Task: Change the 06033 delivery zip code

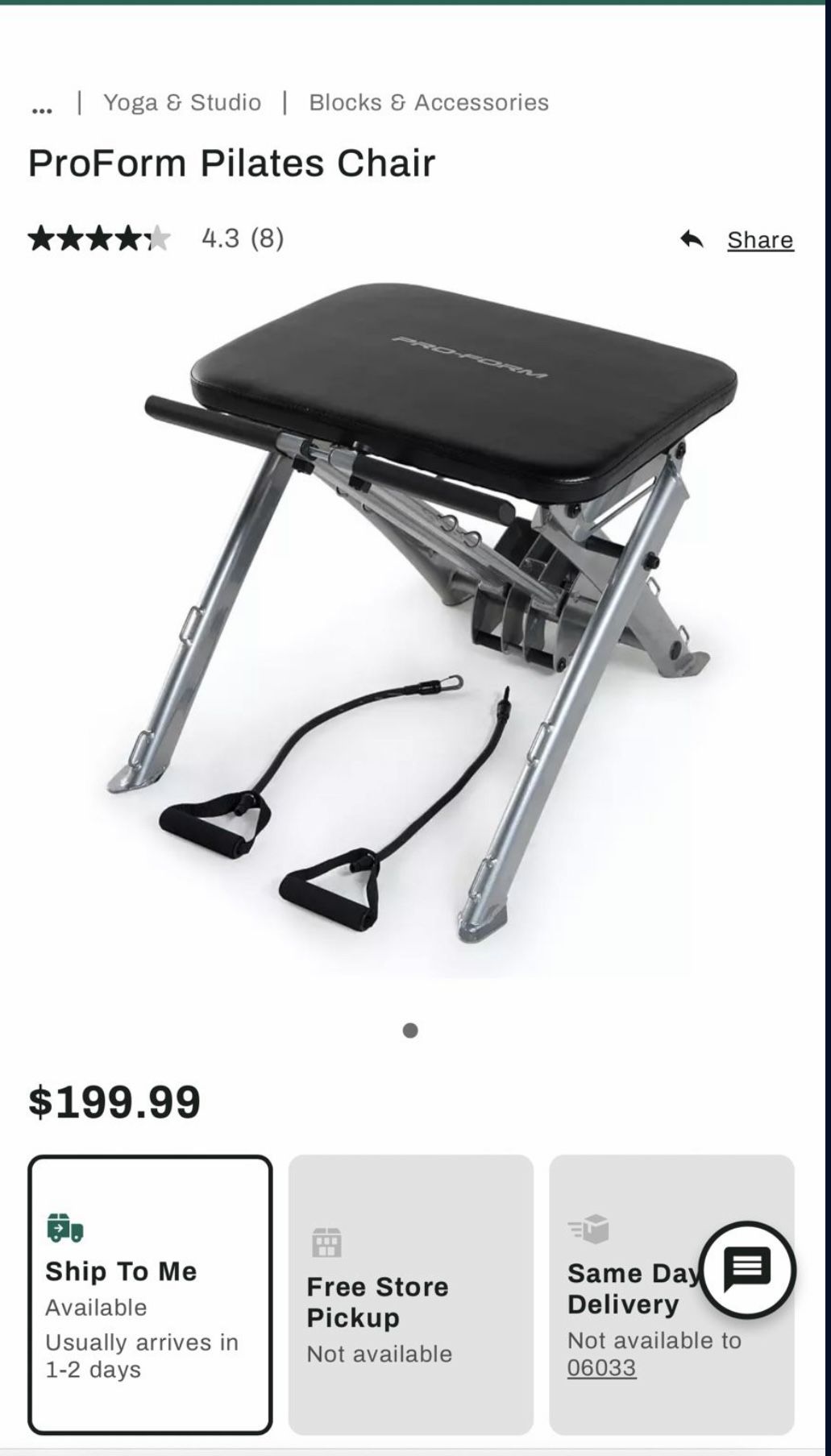Action: [601, 1368]
